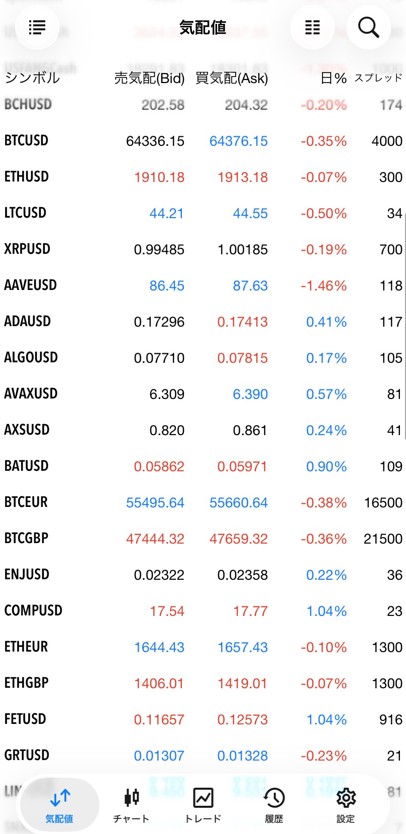Tap the COMPUSD row
This screenshot has height=834, width=406.
203,611
